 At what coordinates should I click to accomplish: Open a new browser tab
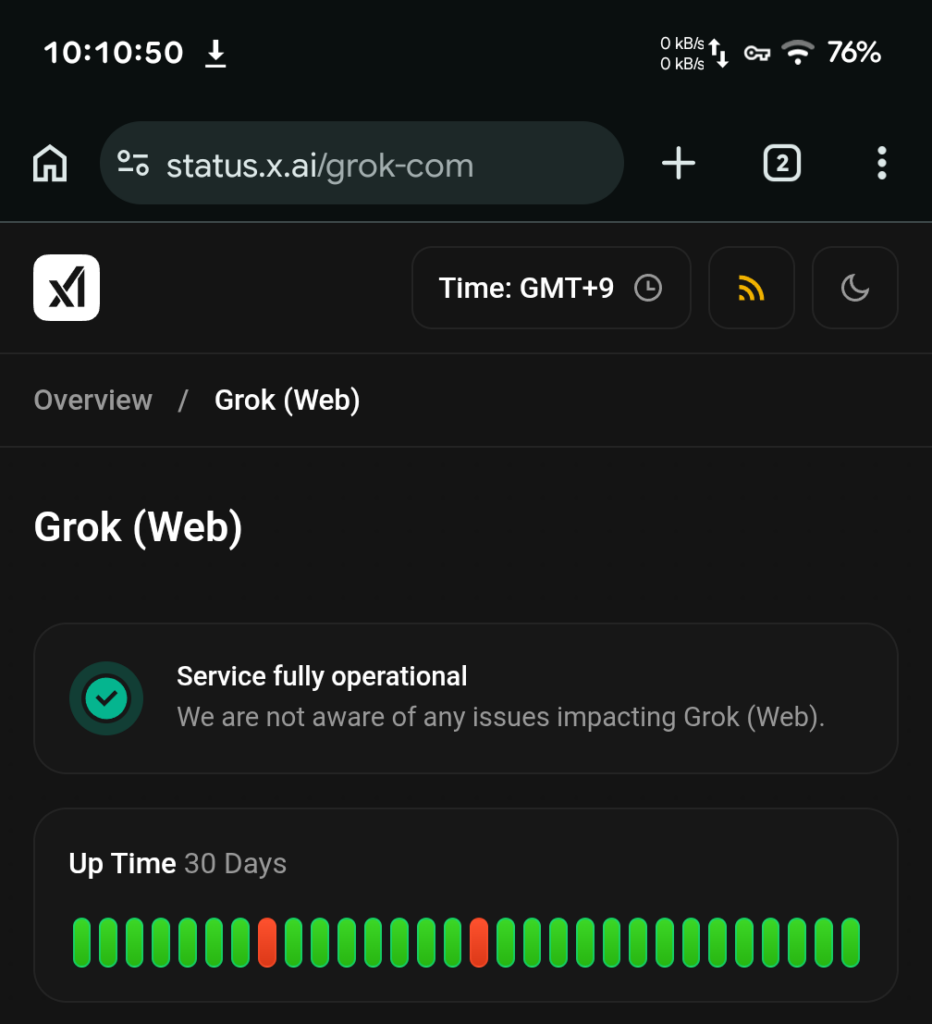678,163
